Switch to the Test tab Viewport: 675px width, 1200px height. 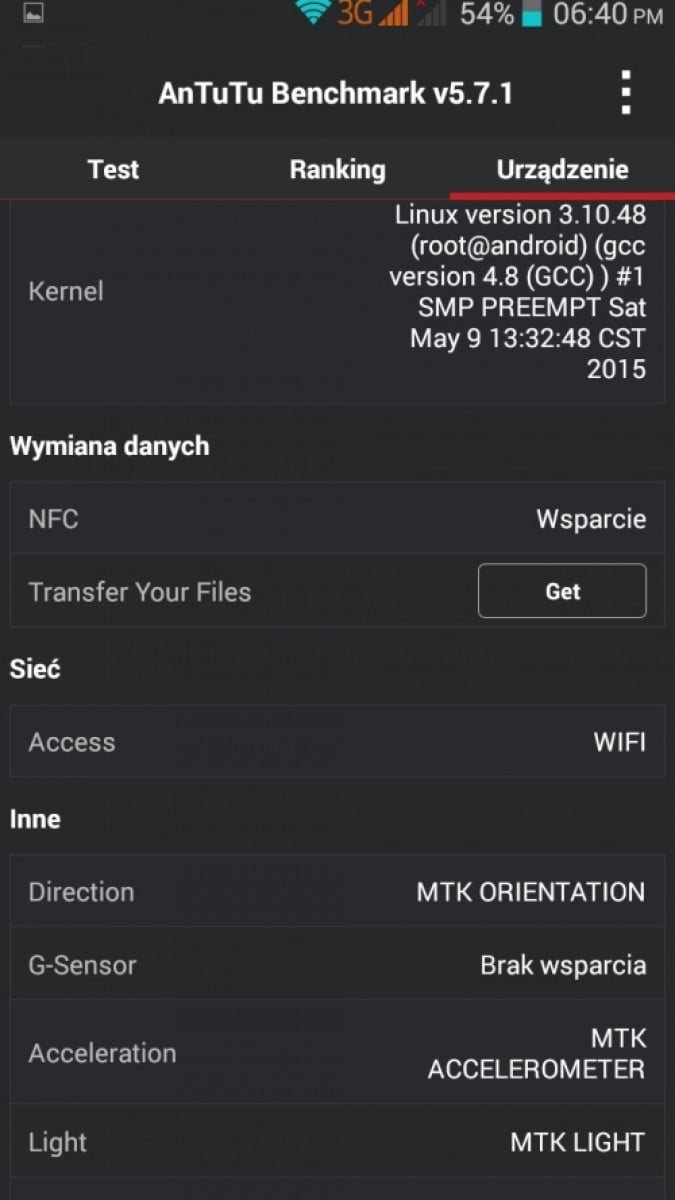click(x=113, y=169)
